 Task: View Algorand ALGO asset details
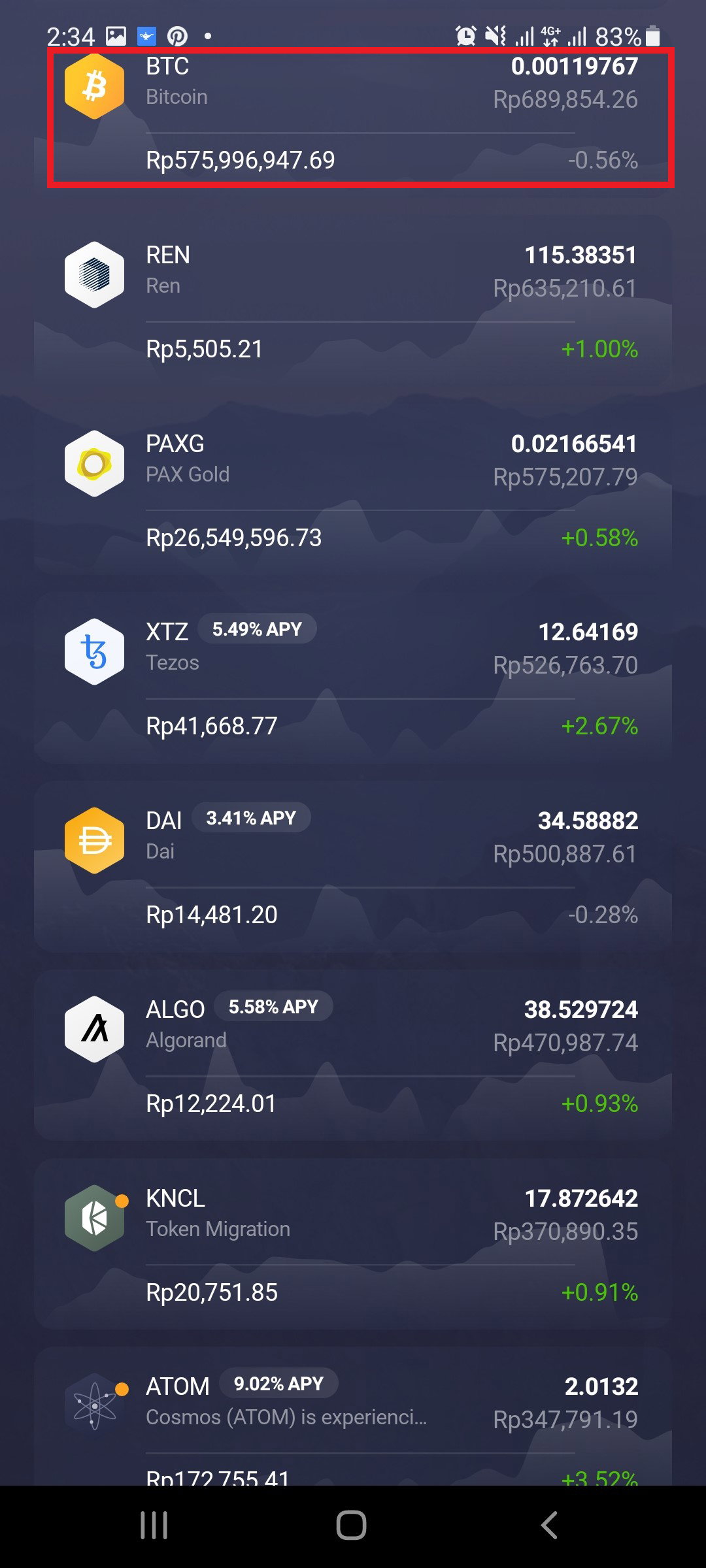(353, 1056)
